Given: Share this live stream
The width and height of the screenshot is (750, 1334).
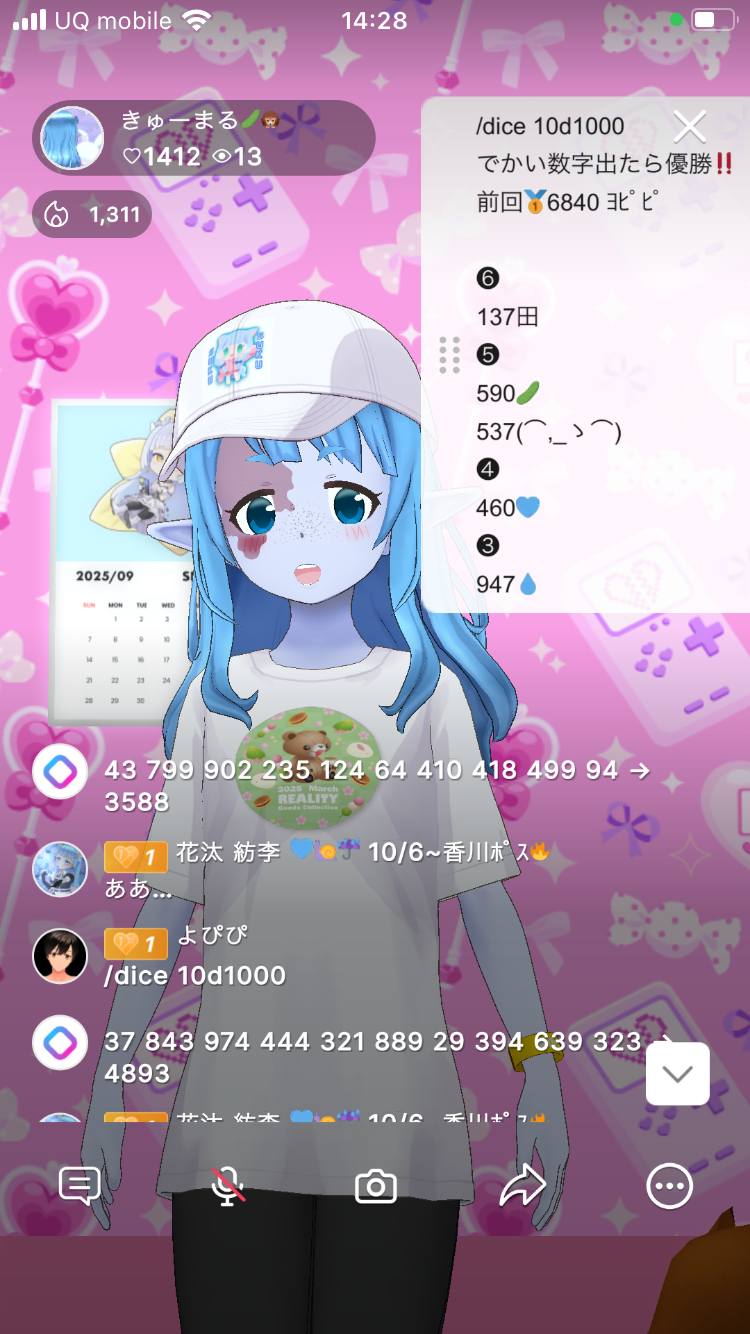Looking at the screenshot, I should click(x=522, y=1186).
